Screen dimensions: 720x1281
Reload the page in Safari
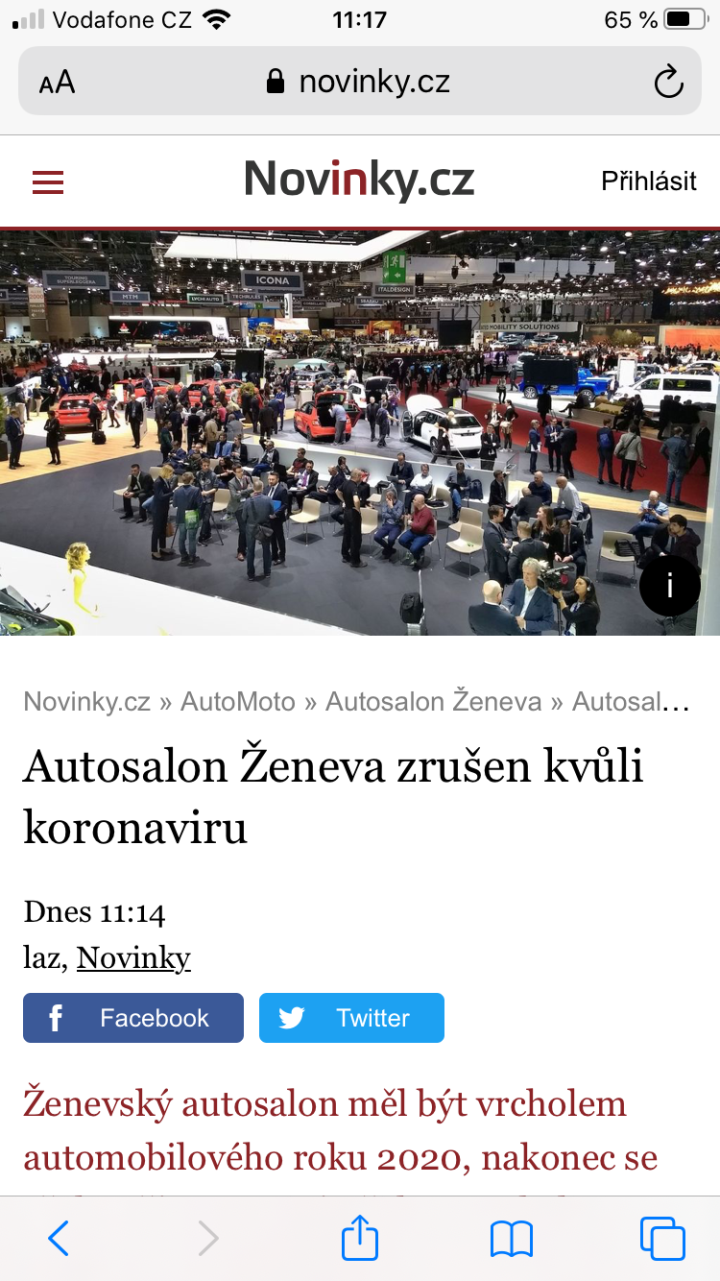tap(668, 81)
